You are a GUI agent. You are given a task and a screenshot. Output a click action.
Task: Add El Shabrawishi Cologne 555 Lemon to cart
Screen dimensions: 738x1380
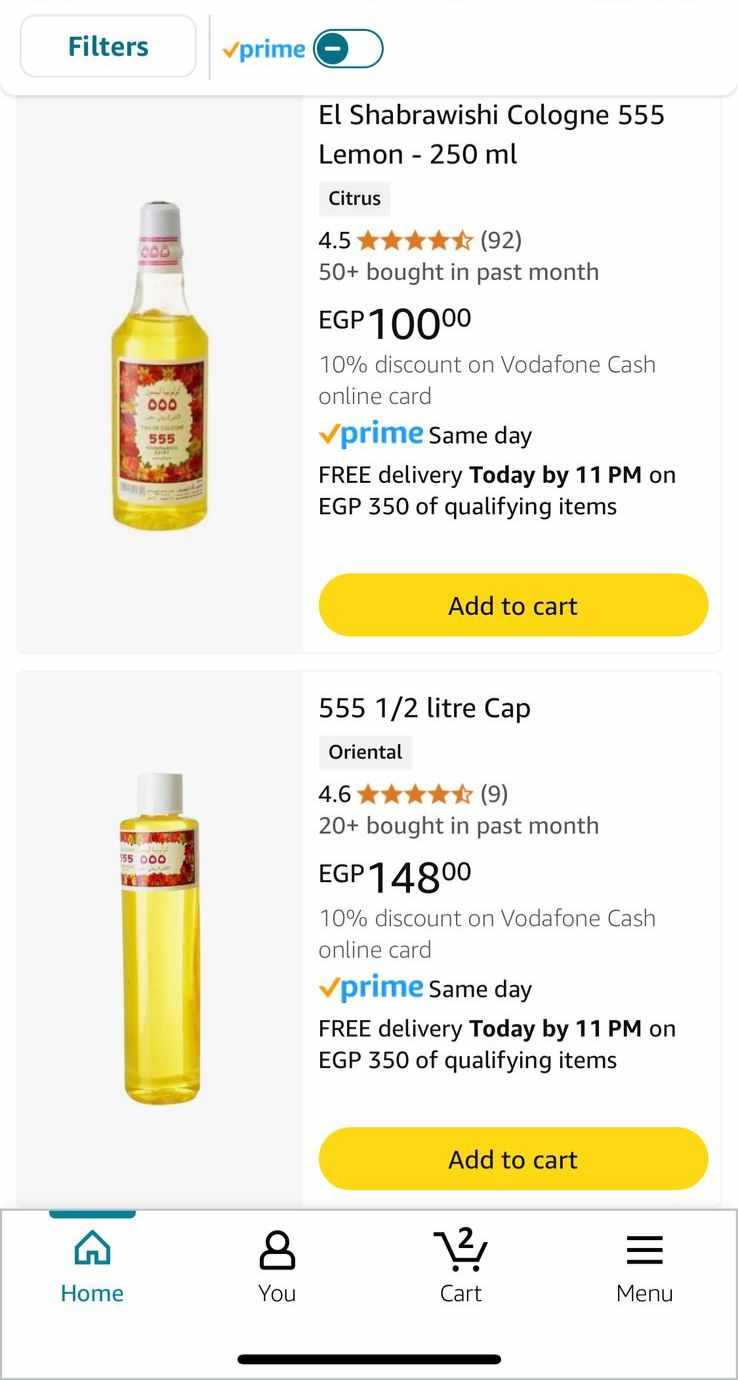coord(513,605)
